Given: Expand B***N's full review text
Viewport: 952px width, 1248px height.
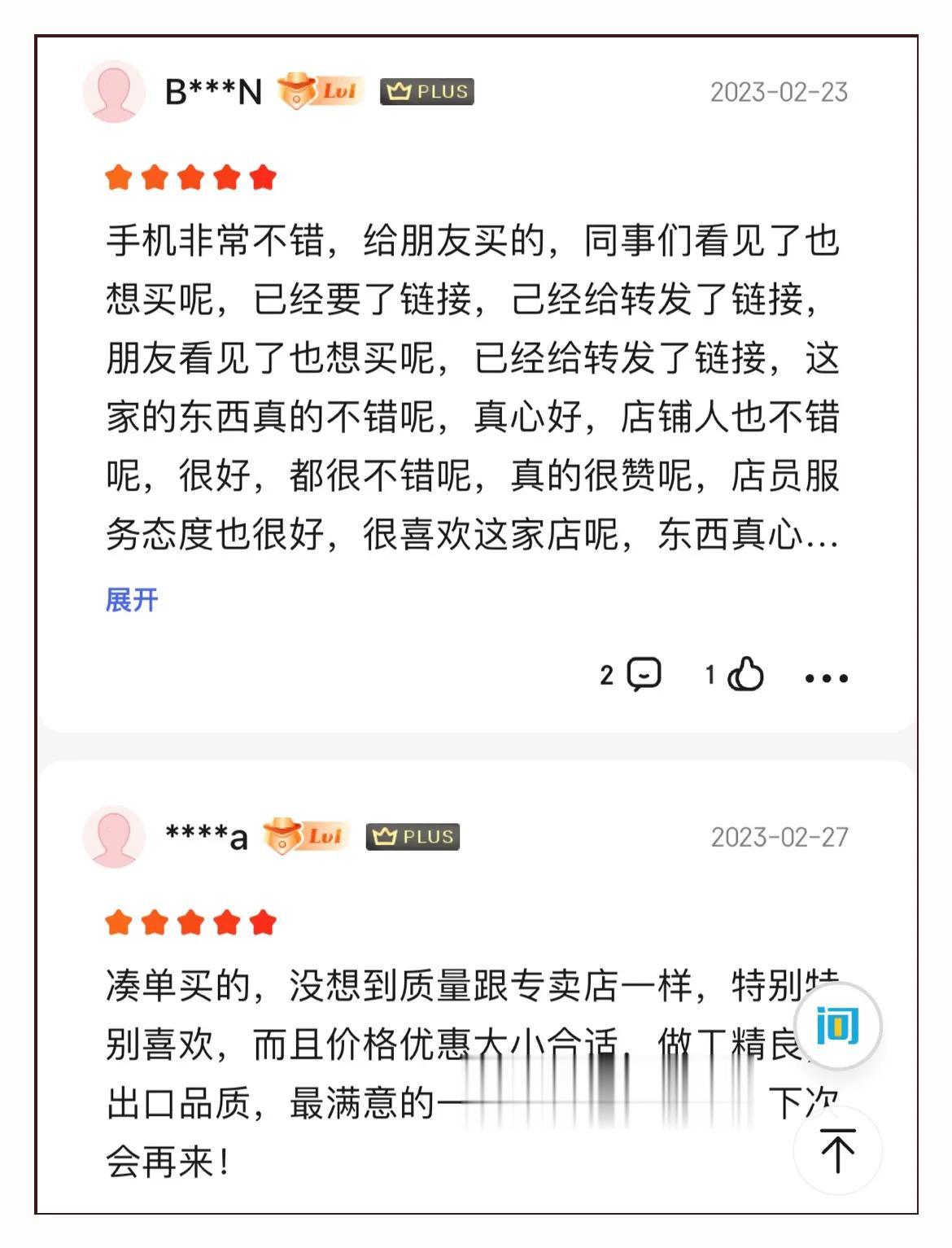Looking at the screenshot, I should click(131, 600).
